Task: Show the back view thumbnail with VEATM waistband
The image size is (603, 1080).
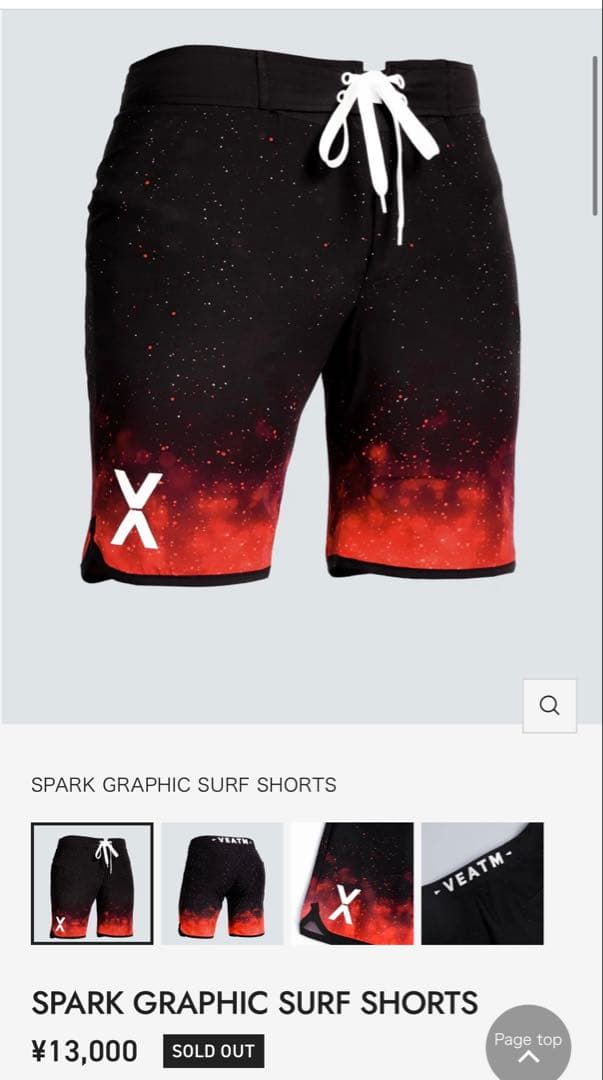Action: point(222,883)
